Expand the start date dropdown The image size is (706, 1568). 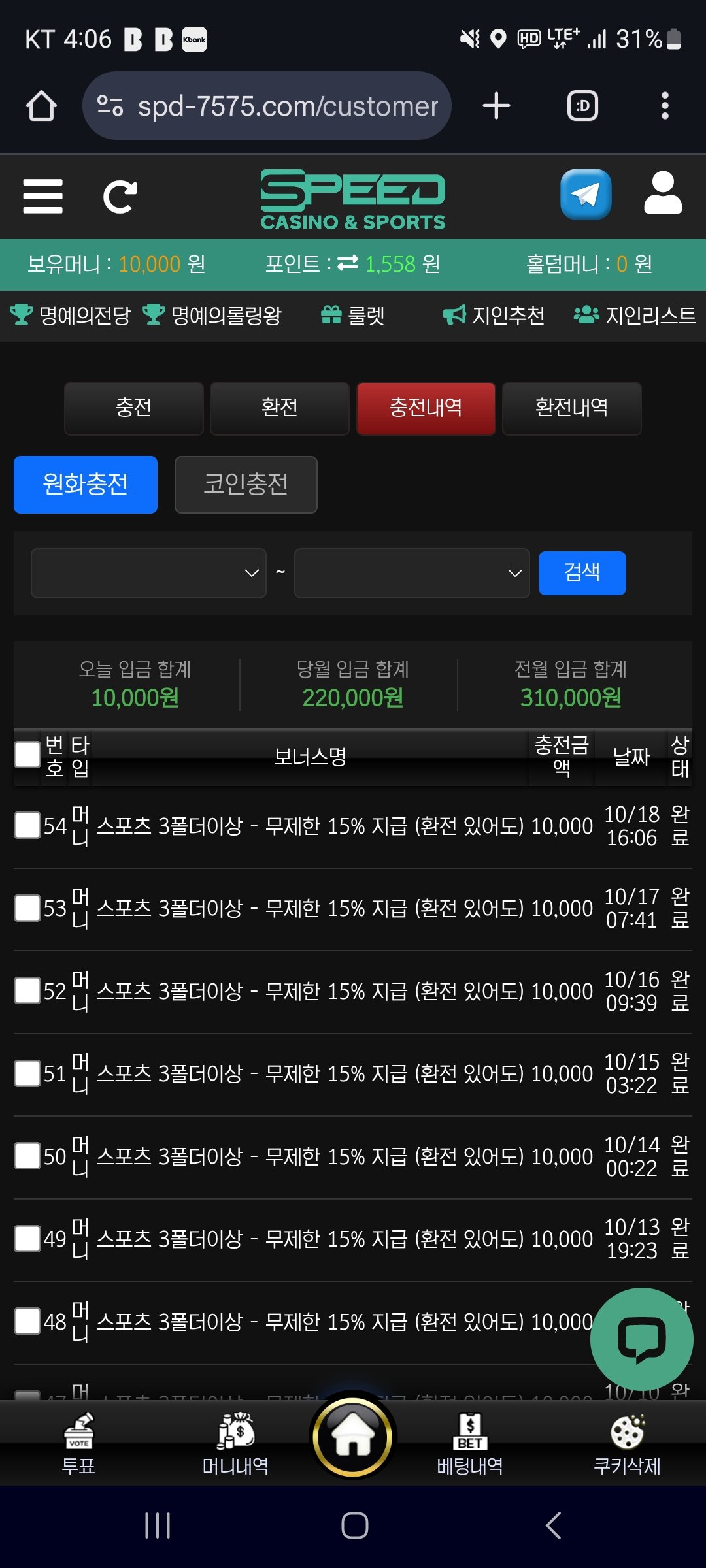[148, 573]
